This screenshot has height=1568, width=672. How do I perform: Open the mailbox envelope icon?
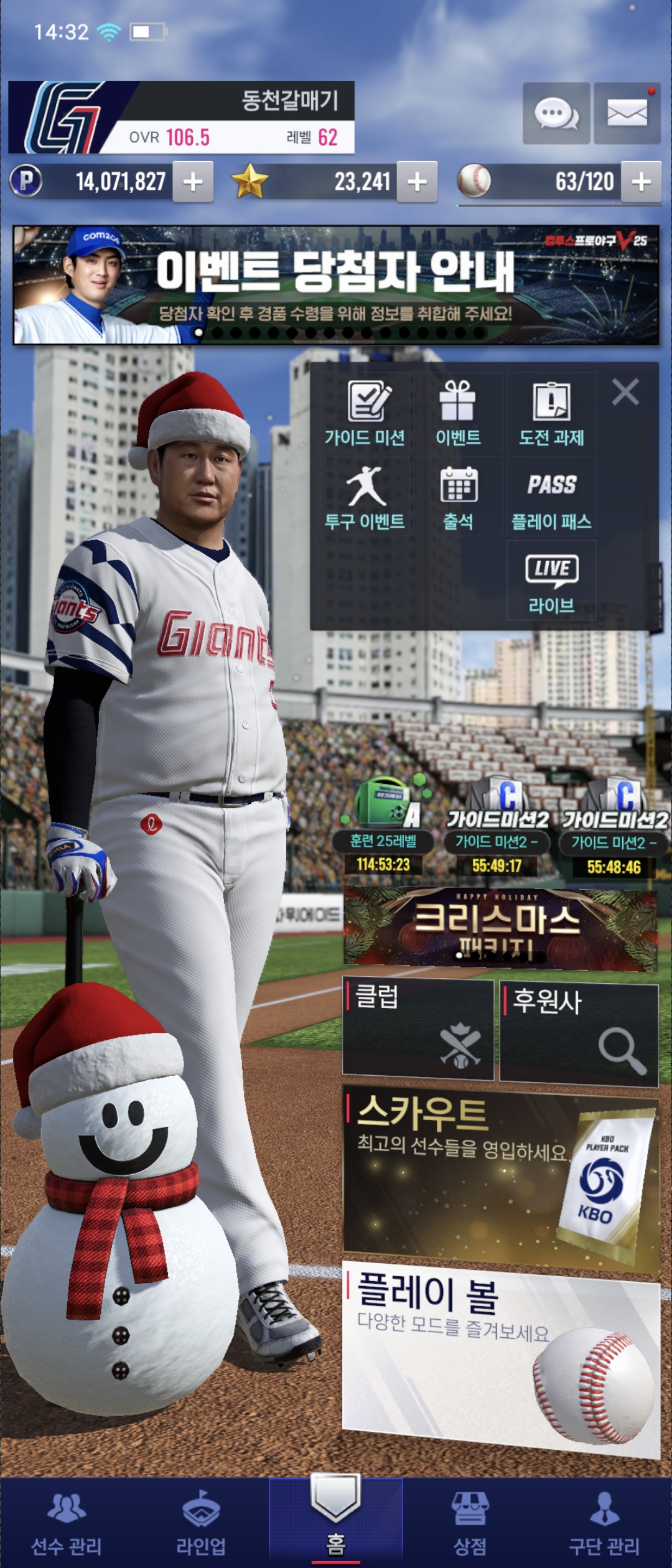pos(627,114)
